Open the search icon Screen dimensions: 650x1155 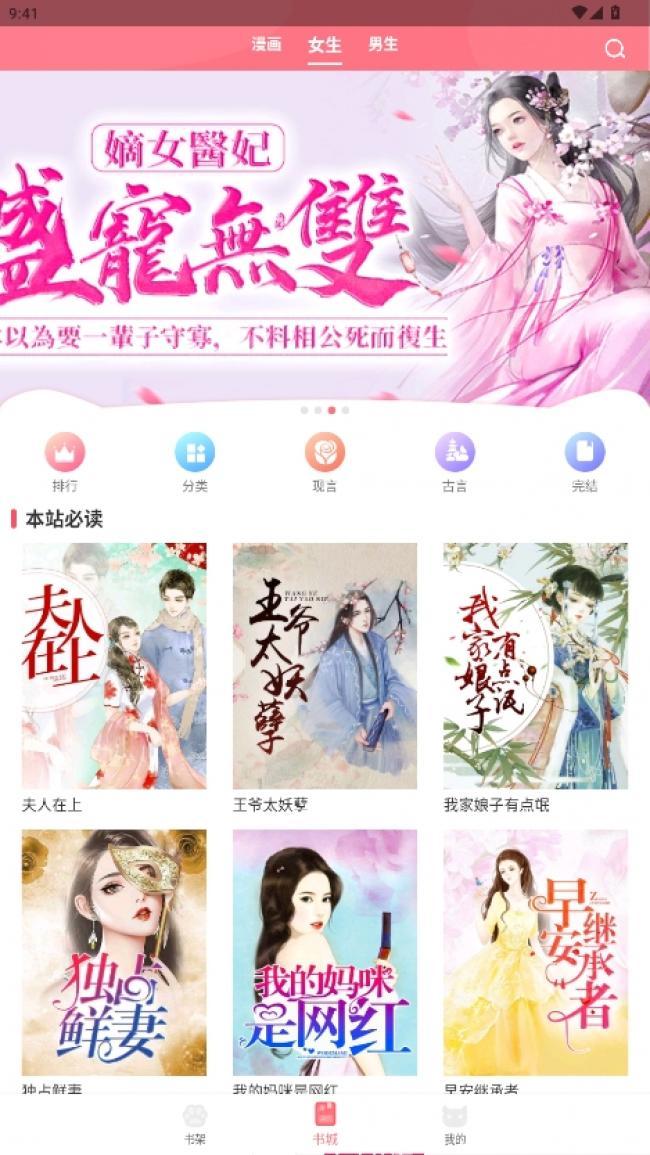click(614, 48)
